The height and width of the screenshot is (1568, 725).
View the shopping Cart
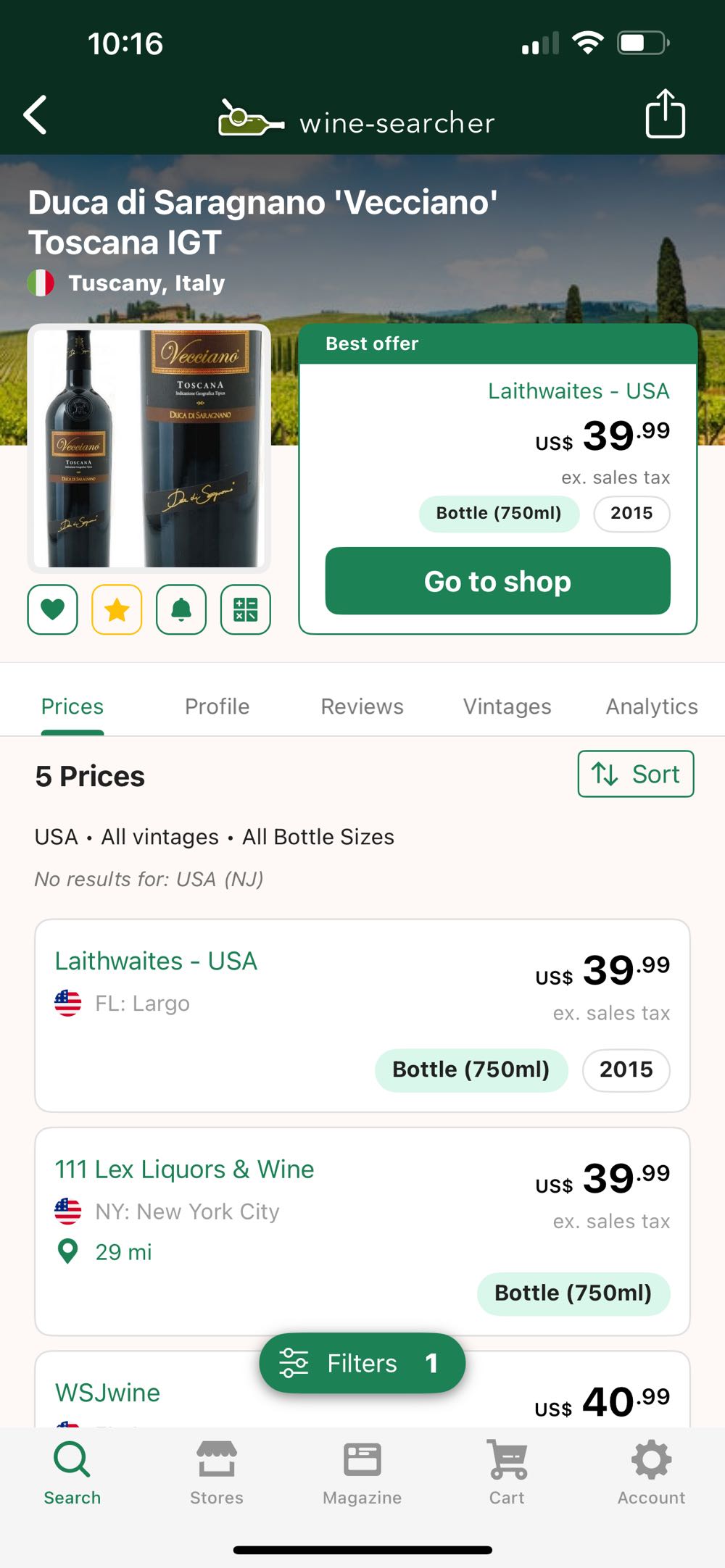[x=507, y=1471]
